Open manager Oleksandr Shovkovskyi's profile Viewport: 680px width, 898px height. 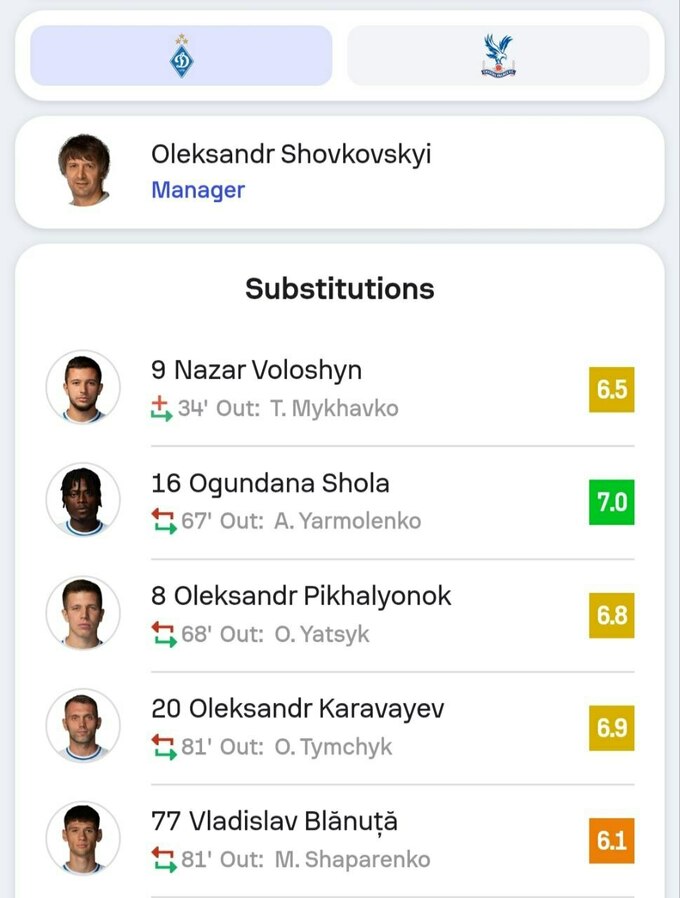point(291,171)
